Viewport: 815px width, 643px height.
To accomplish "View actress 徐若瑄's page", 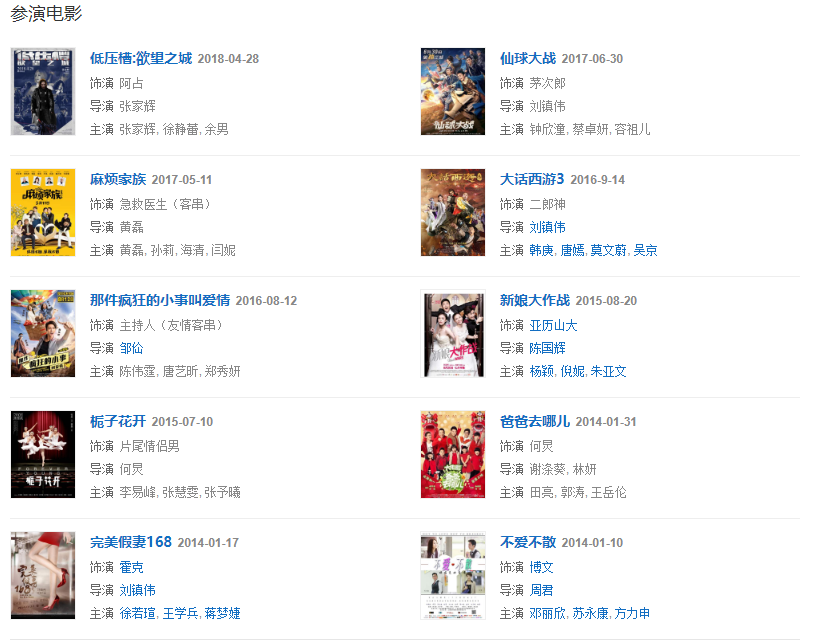I will pyautogui.click(x=138, y=613).
